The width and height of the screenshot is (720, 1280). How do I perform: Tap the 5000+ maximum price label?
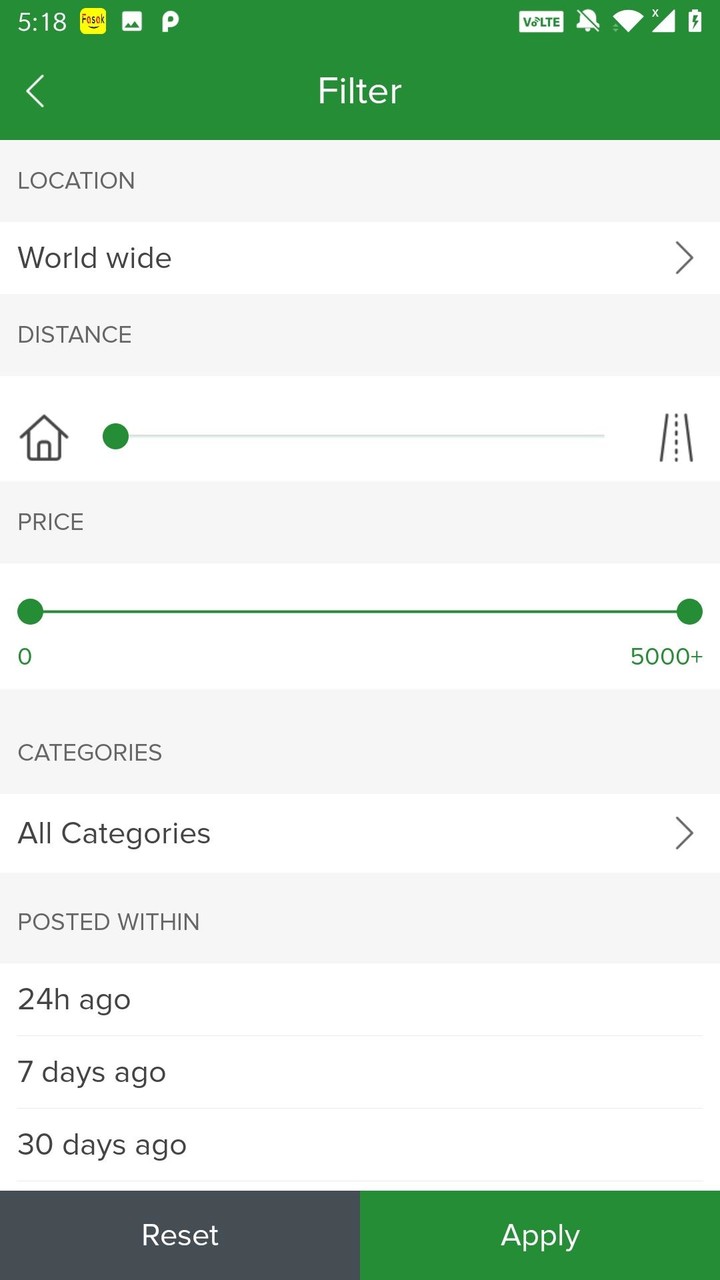[666, 656]
